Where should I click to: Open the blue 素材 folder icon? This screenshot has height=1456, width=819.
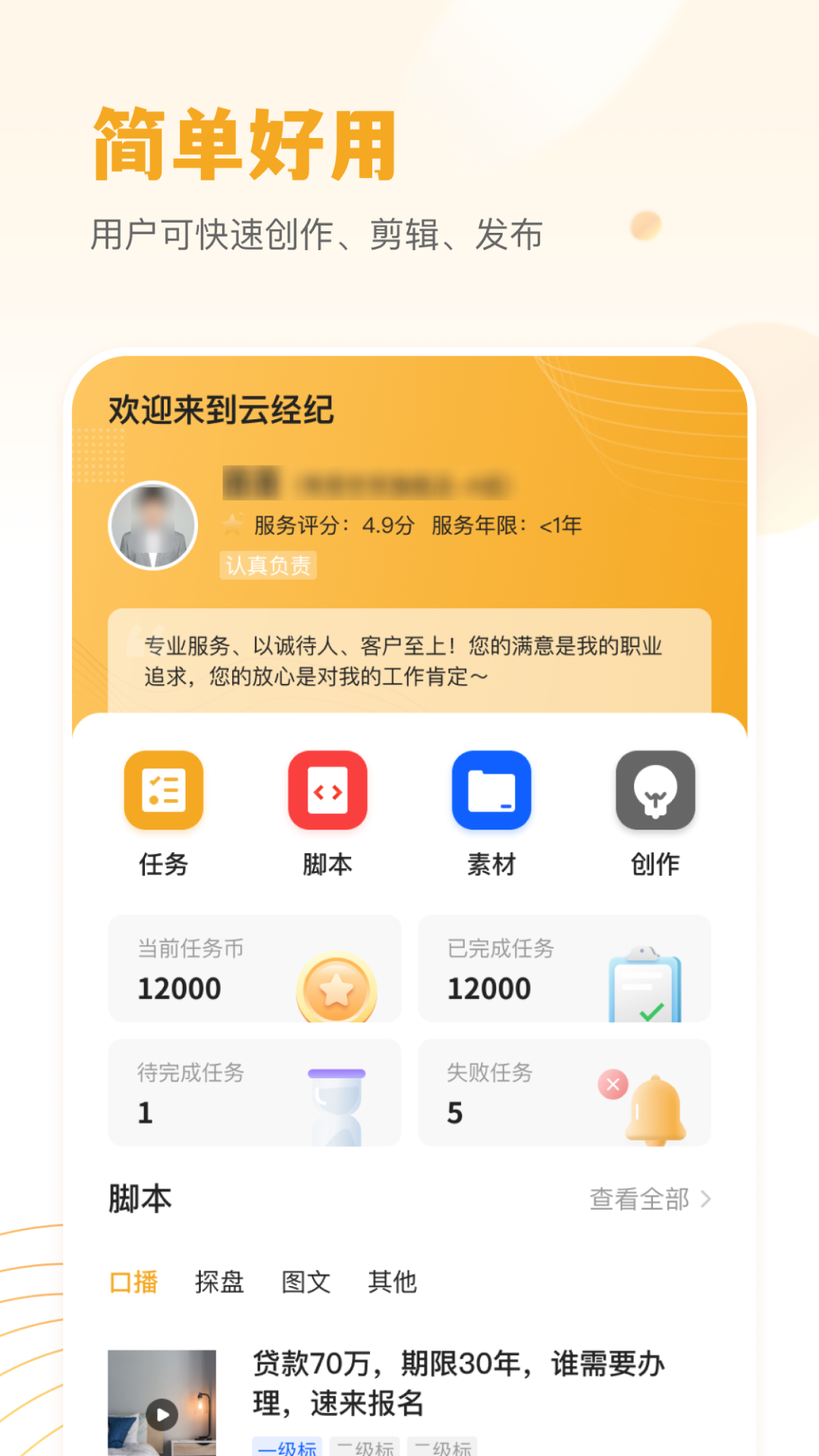[491, 790]
